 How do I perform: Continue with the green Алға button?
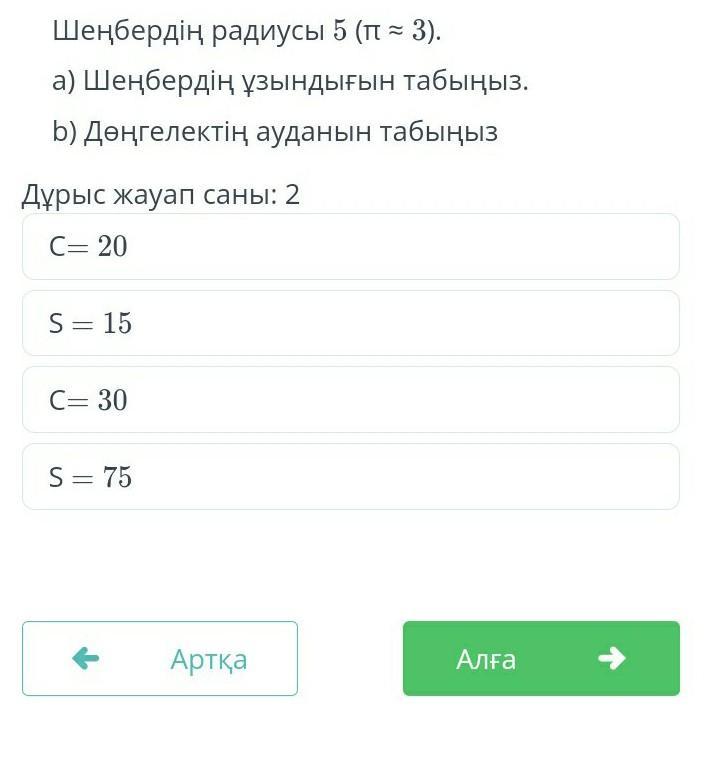click(x=541, y=659)
